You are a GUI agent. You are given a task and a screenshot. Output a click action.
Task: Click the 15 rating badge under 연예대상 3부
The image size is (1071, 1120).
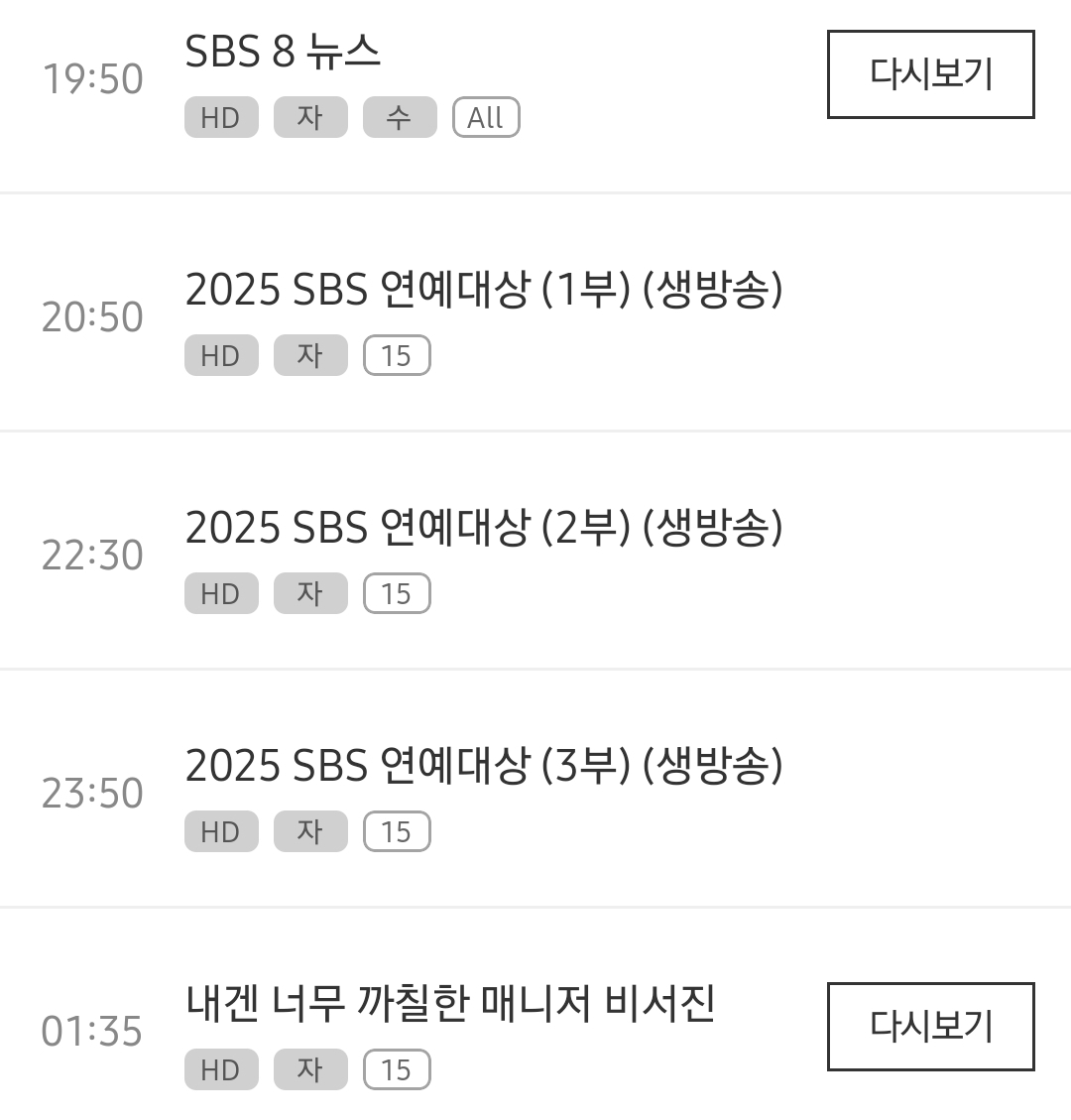(x=396, y=830)
